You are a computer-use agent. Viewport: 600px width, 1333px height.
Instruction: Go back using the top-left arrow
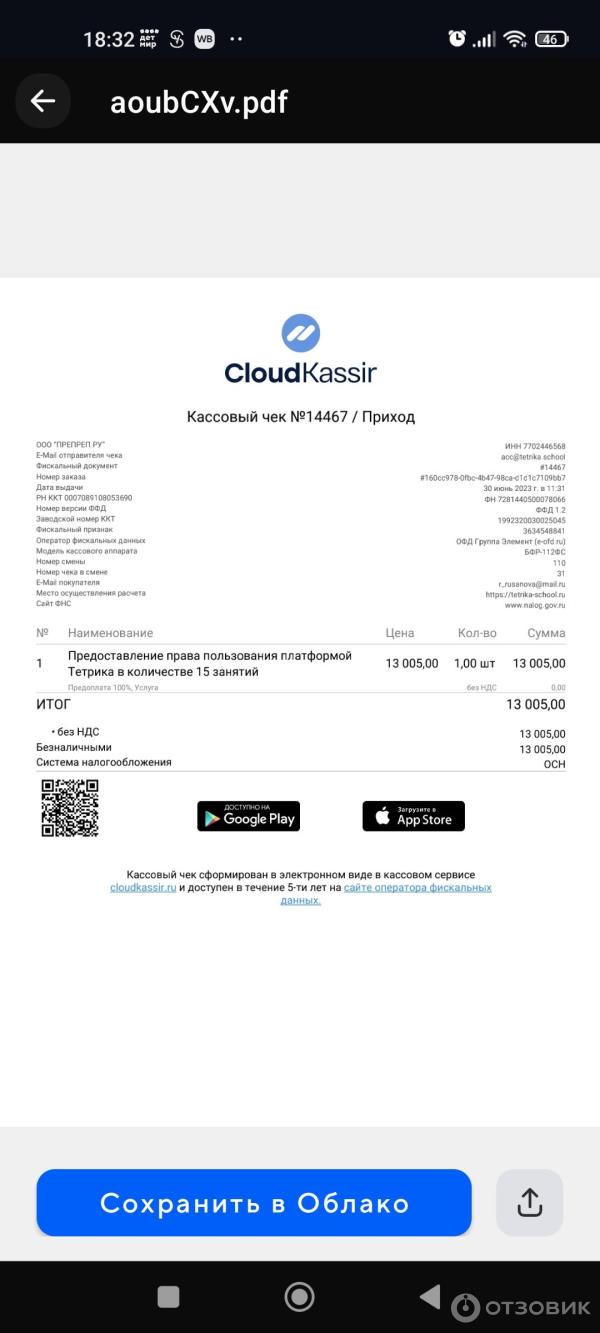point(43,101)
